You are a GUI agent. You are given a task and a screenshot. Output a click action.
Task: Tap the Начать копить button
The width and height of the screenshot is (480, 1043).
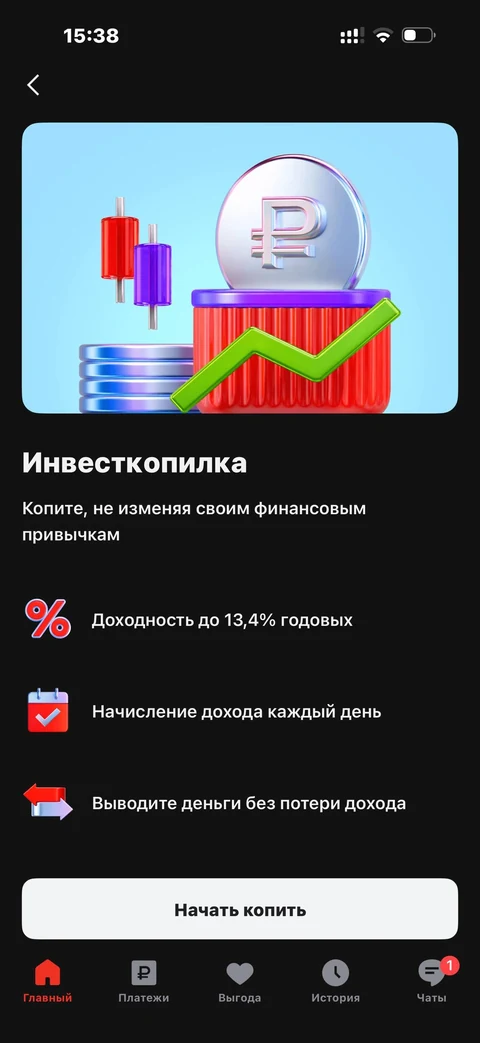(x=240, y=909)
